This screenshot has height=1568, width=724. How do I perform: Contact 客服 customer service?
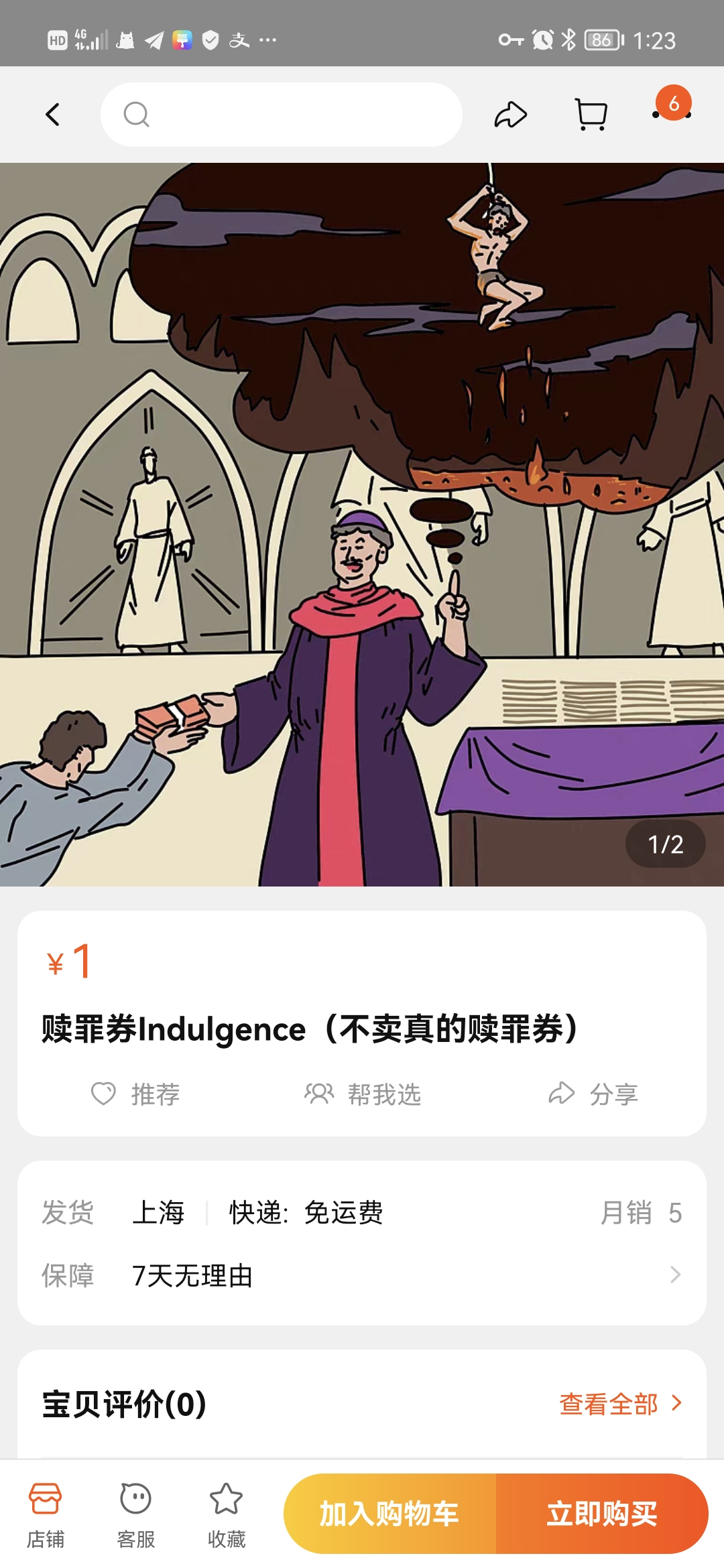pyautogui.click(x=136, y=1514)
